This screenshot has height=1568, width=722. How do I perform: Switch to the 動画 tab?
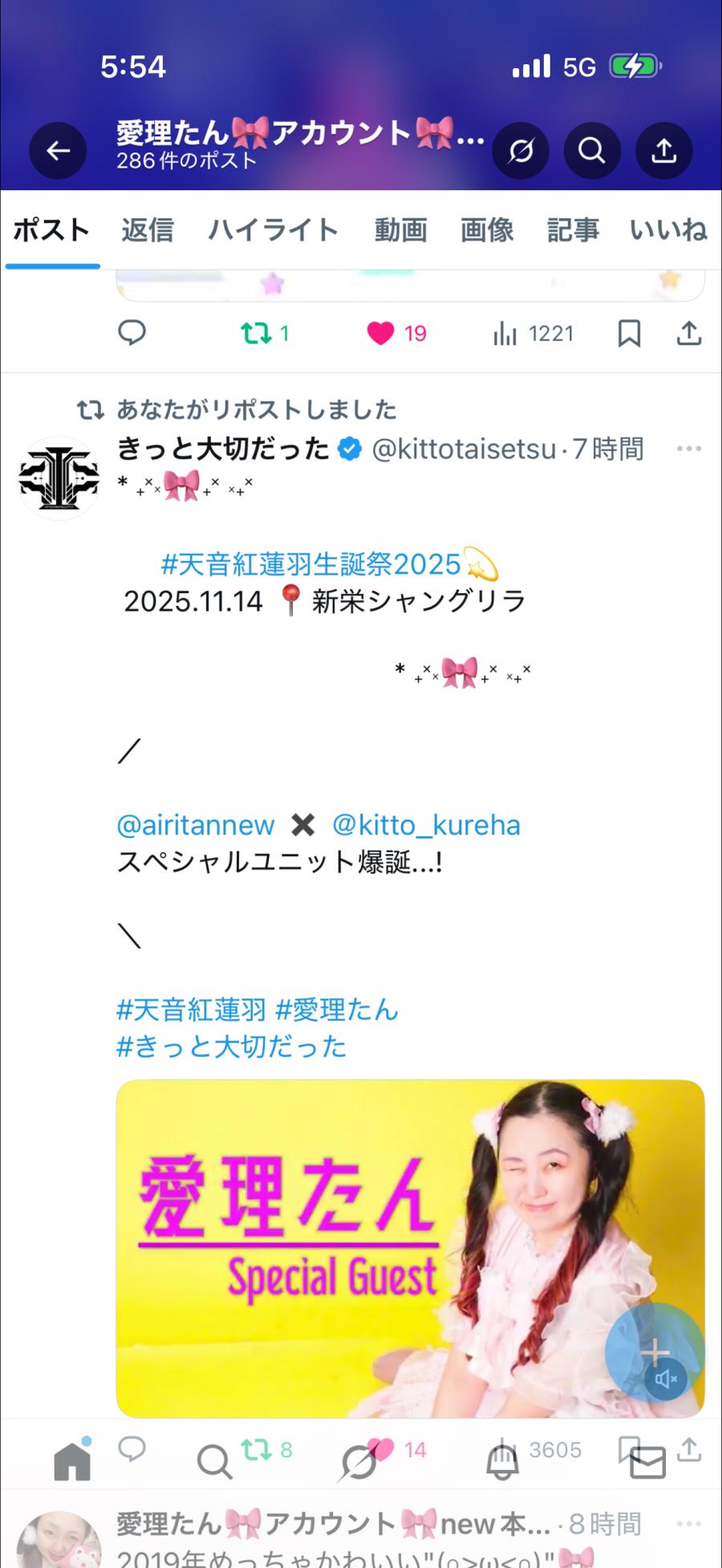pyautogui.click(x=400, y=230)
